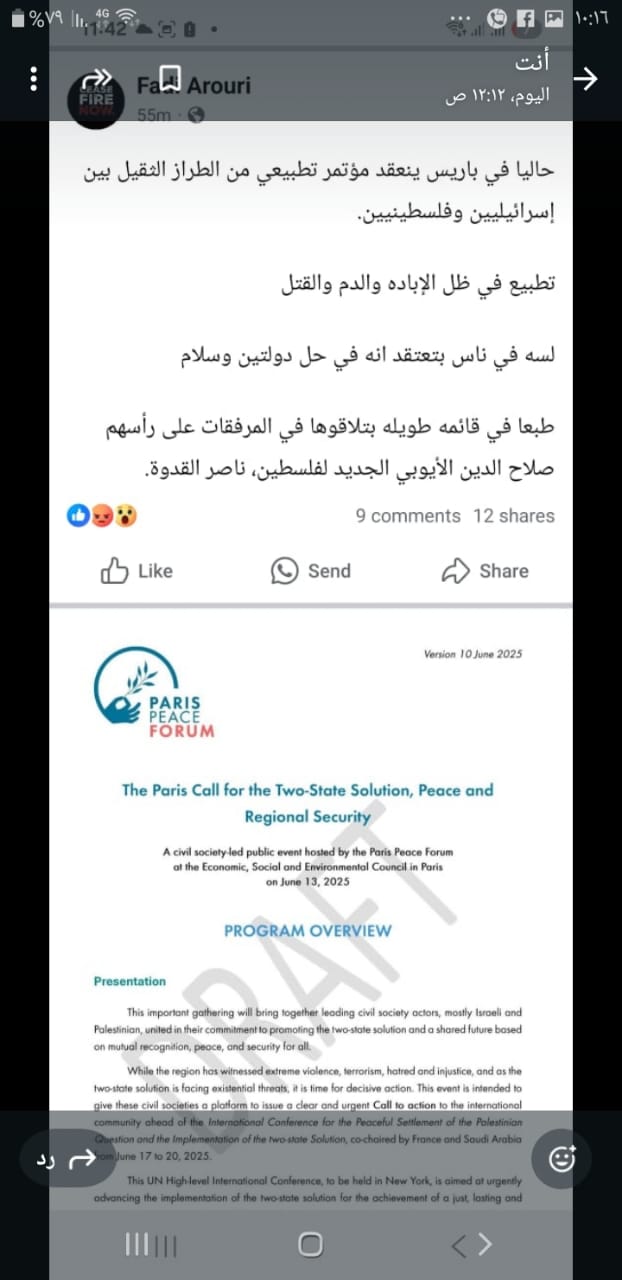Open the three-dot overflow menu
Screen dimensions: 622x1280
click(34, 79)
